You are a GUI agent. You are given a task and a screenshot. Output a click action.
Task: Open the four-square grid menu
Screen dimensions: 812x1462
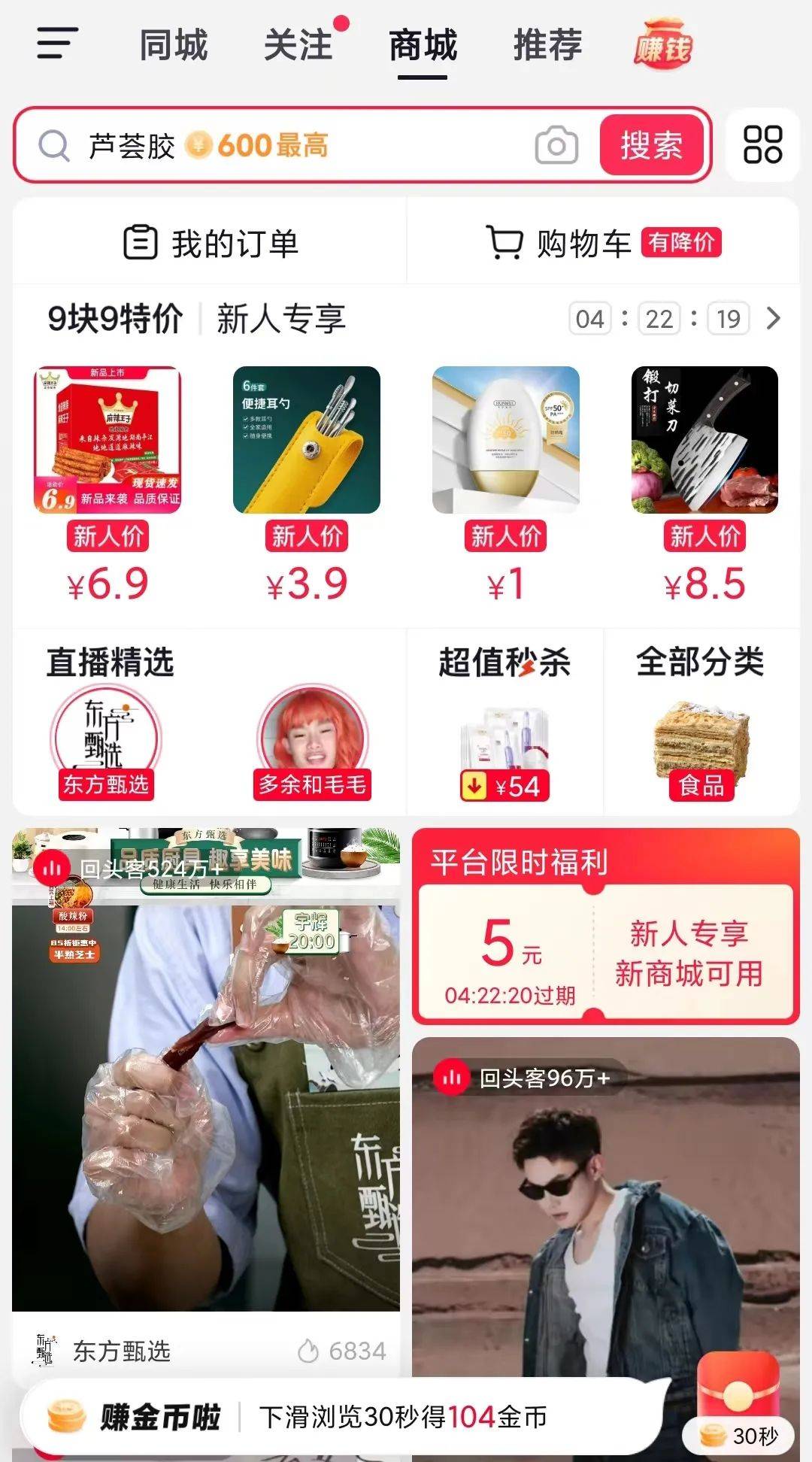[x=762, y=145]
